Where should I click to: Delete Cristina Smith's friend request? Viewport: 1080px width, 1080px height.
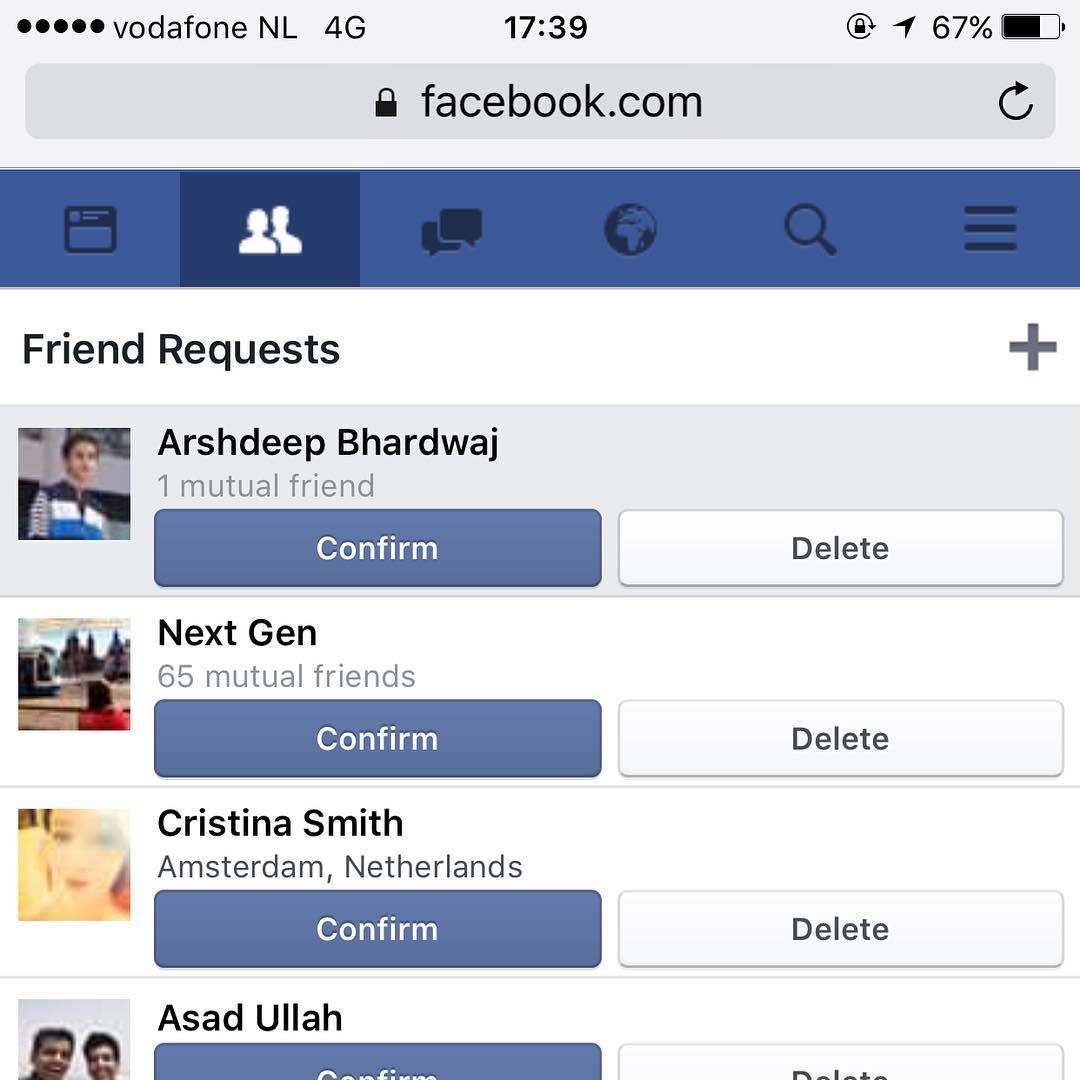(x=840, y=928)
